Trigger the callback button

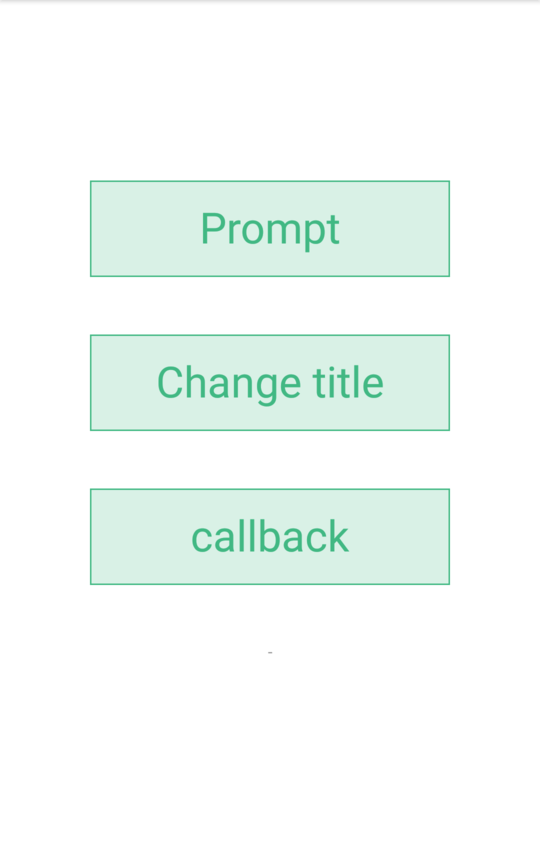click(x=270, y=537)
